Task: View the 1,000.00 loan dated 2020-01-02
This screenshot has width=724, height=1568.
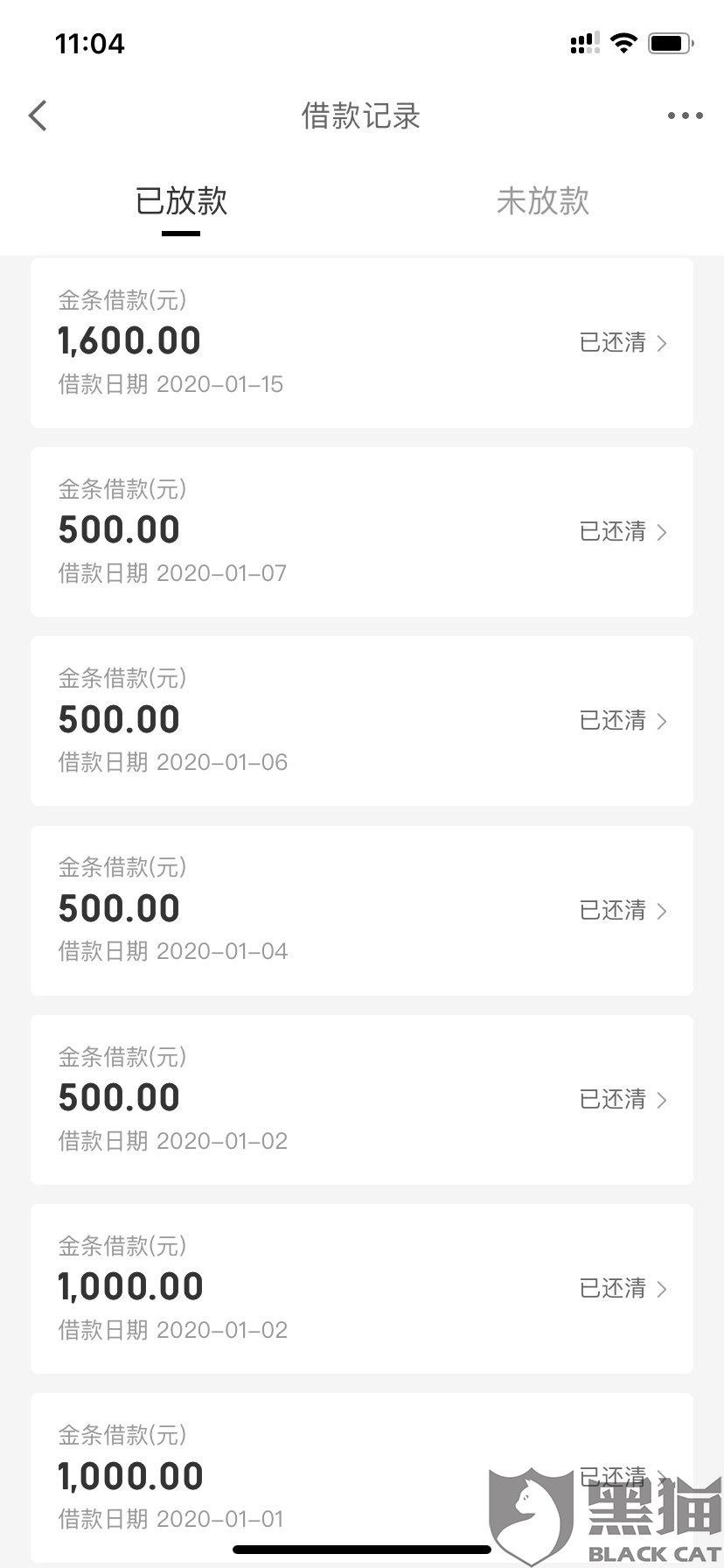Action: [x=362, y=1288]
